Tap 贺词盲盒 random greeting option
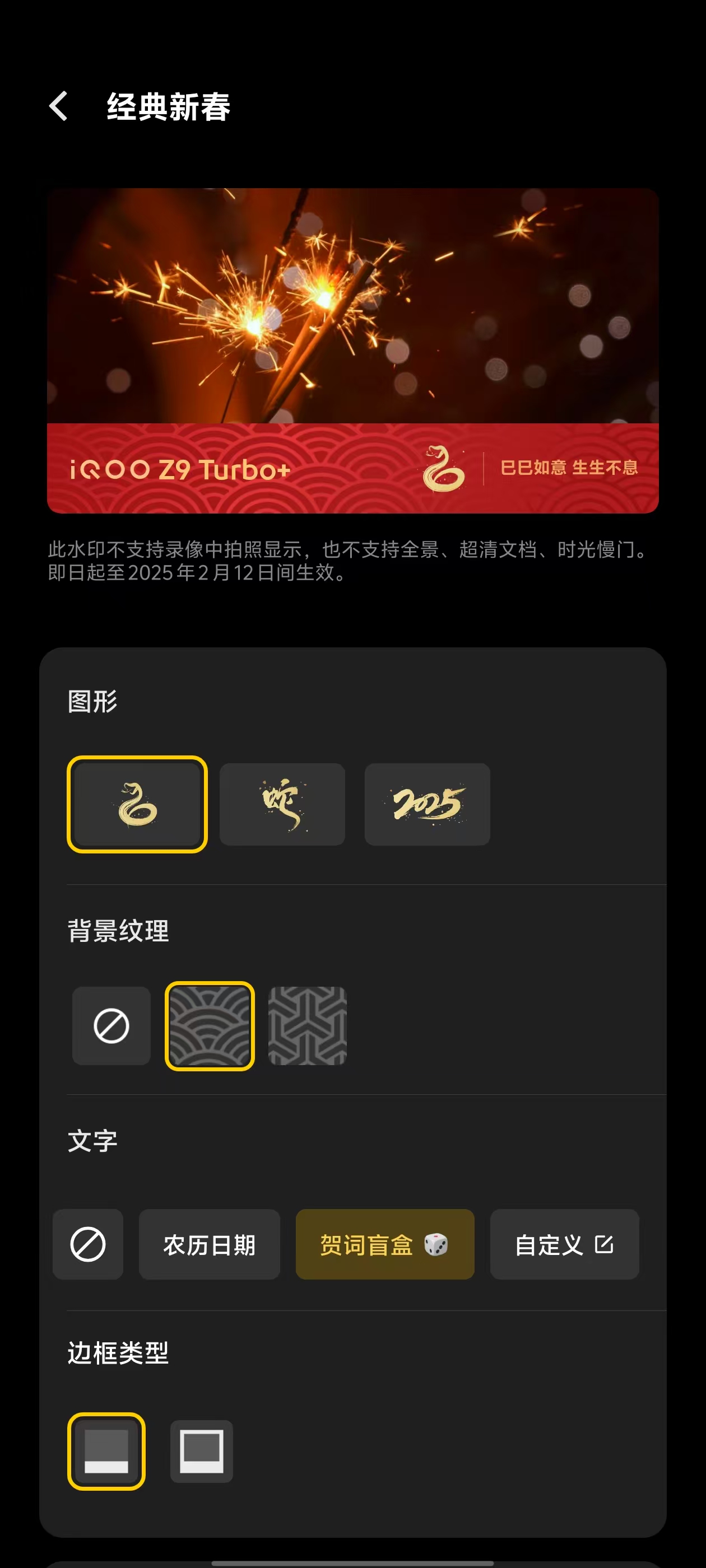 coord(384,1244)
